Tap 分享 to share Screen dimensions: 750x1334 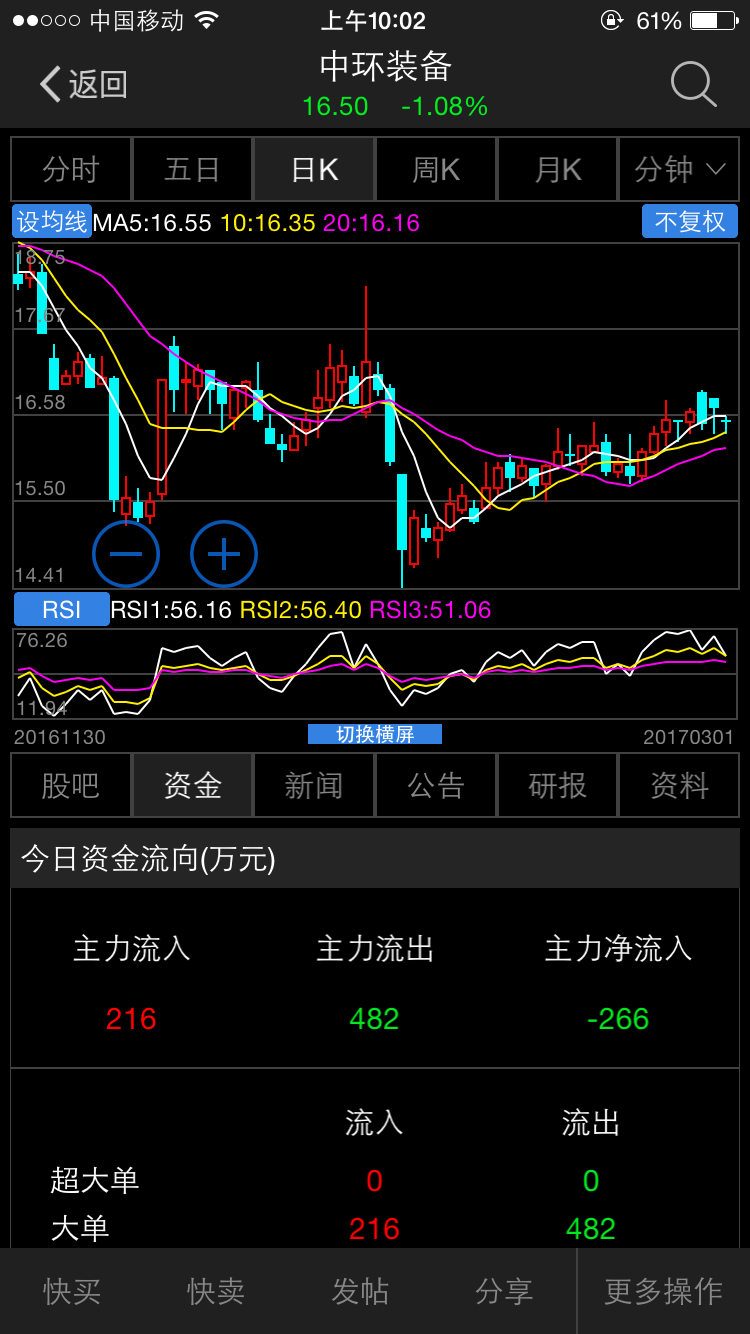(504, 1291)
